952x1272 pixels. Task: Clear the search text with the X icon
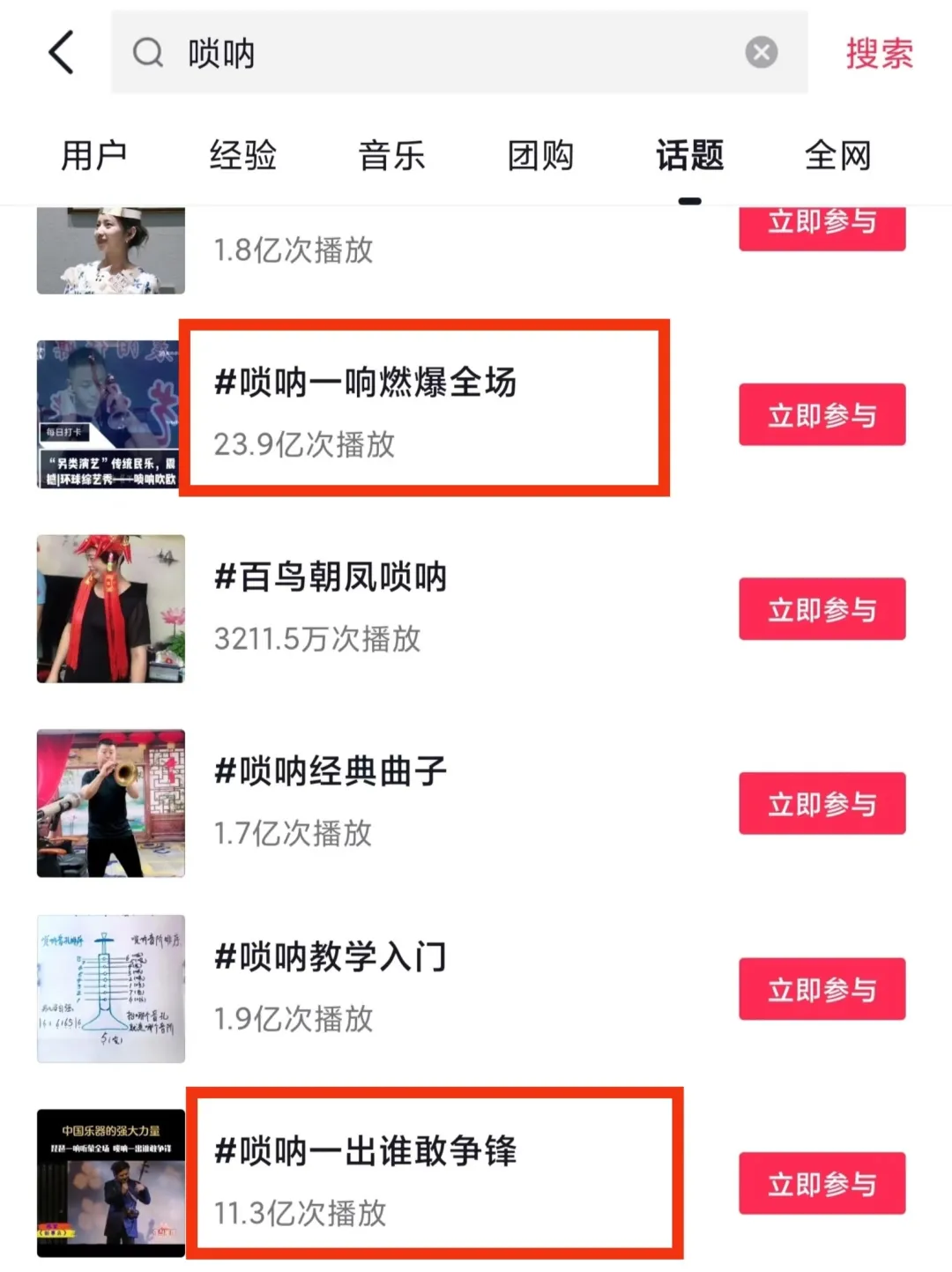pos(762,53)
